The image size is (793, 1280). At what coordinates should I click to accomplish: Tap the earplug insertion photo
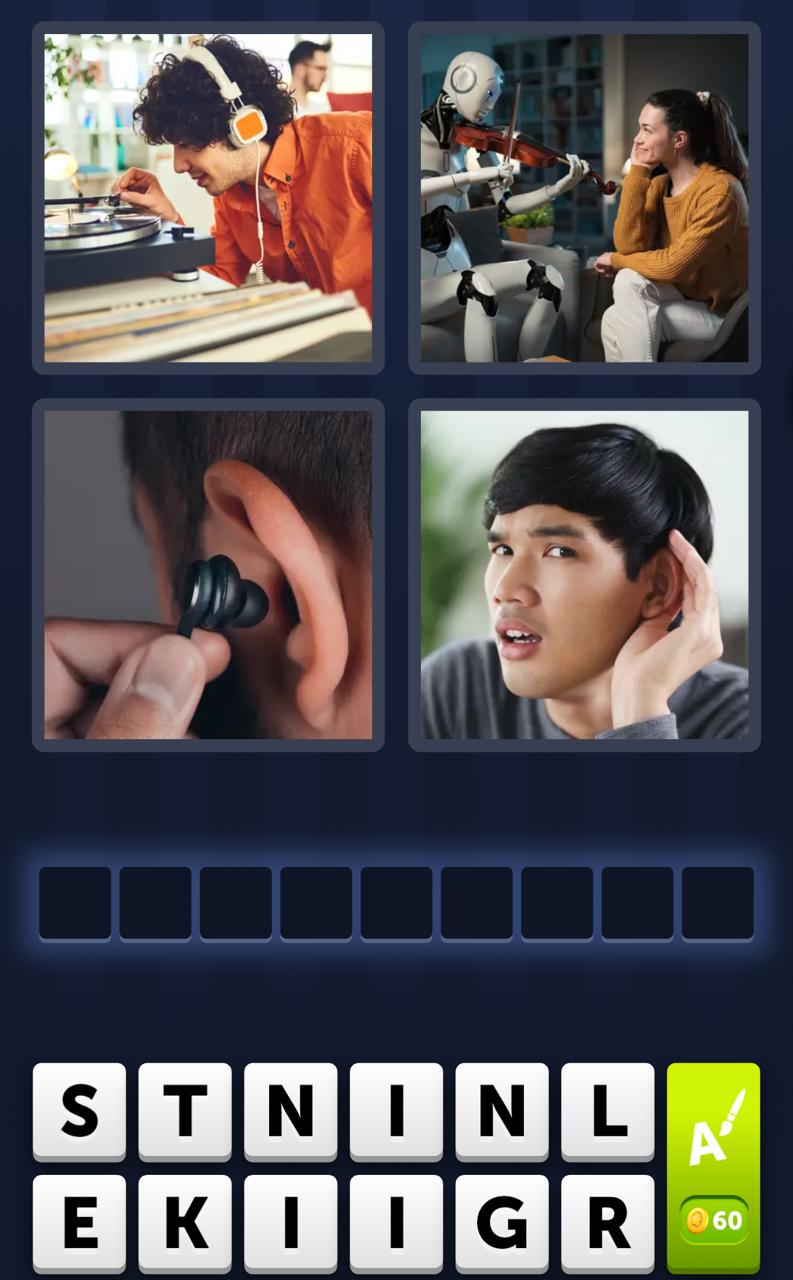pyautogui.click(x=207, y=573)
